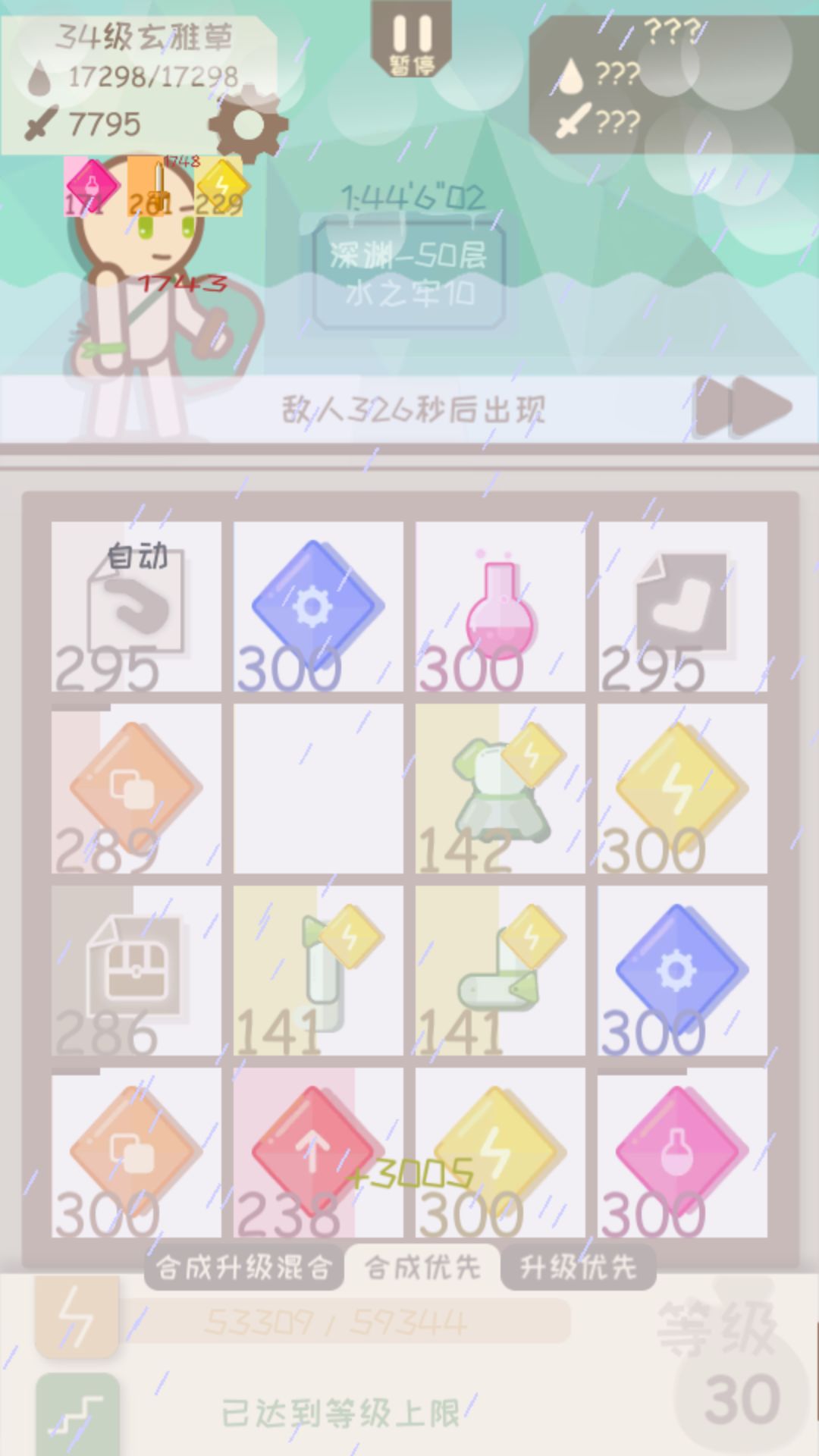Viewport: 819px width, 1456px height.
Task: Select the yellow lightning gem in the bottom row
Action: (500, 1153)
